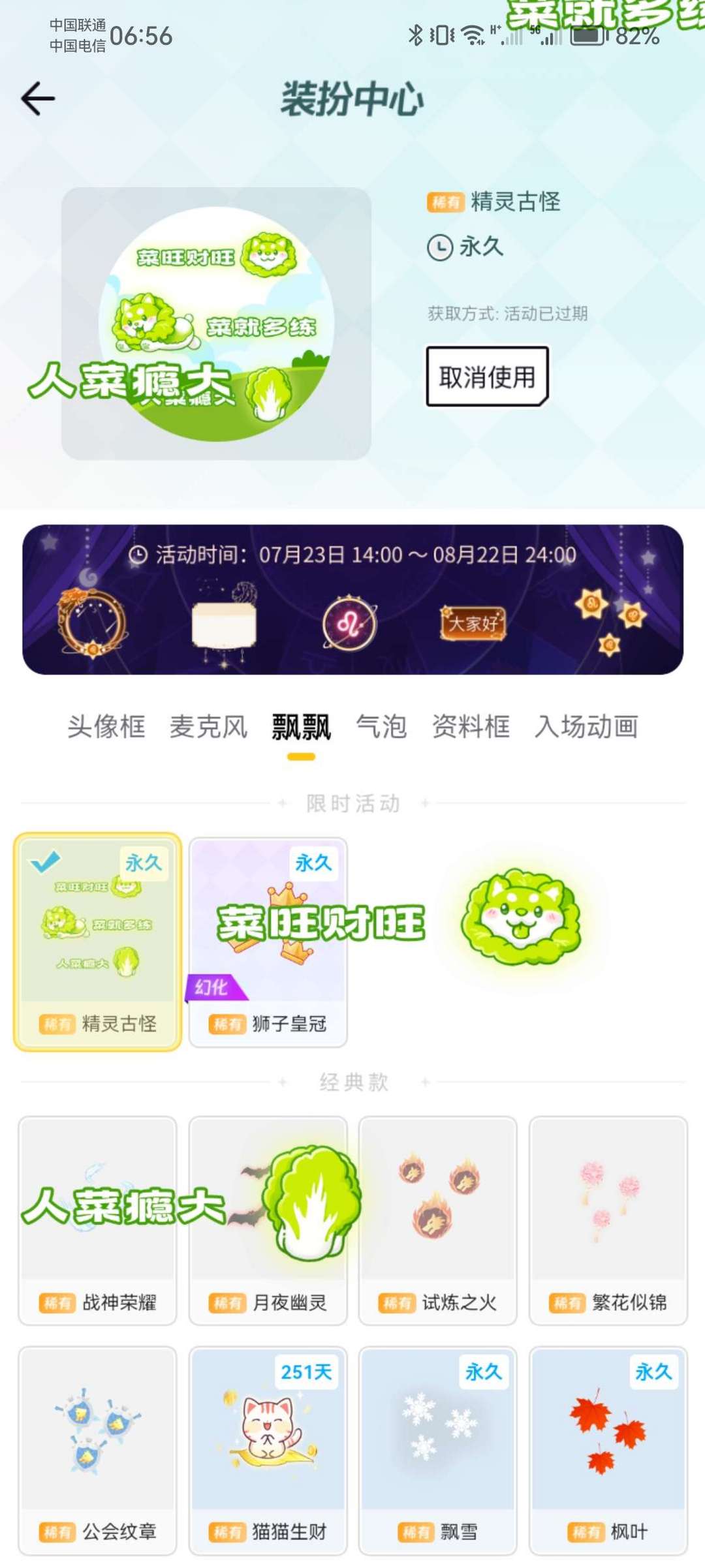Select the 试炼之火 item

438,1221
